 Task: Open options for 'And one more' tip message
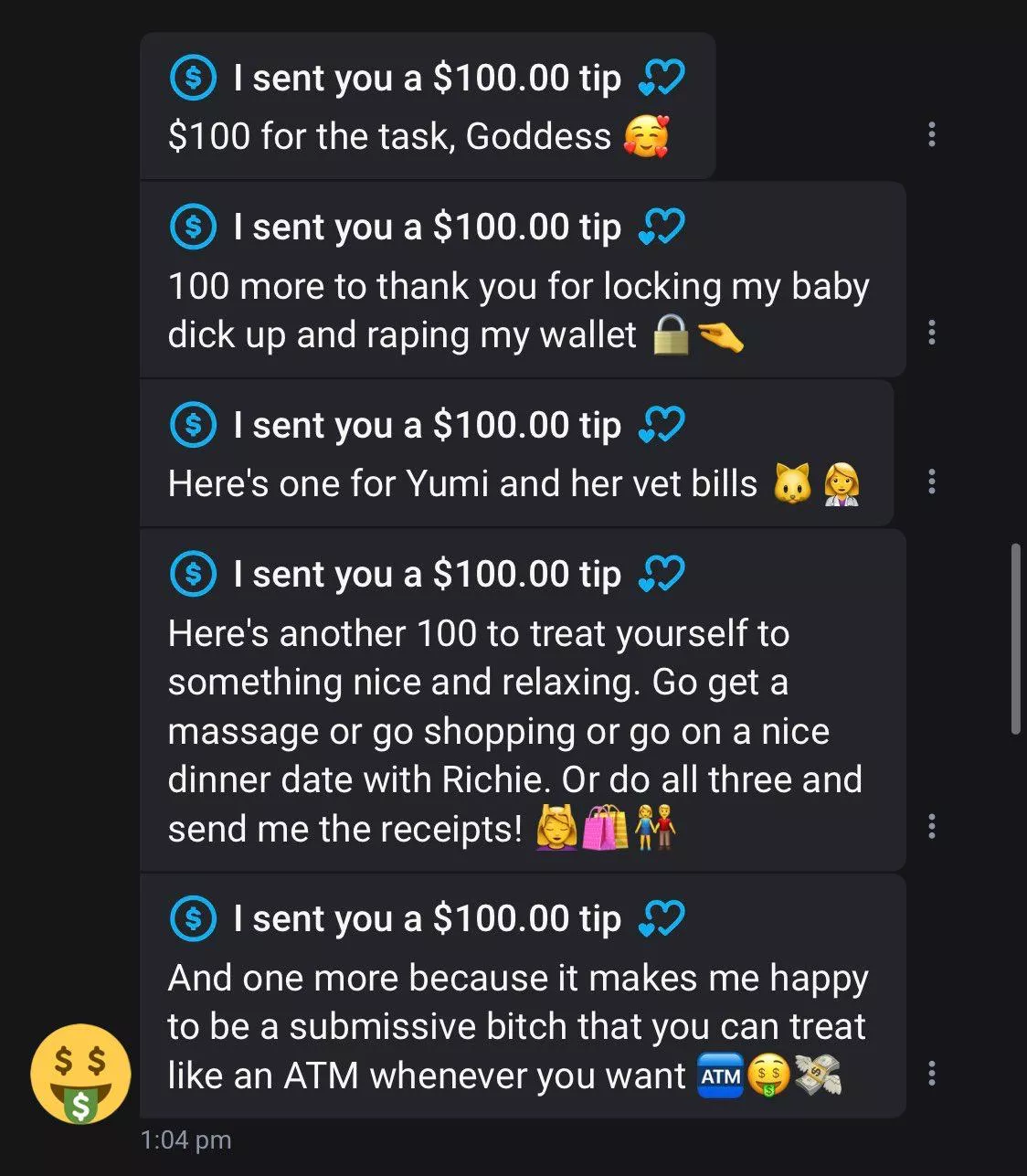[x=931, y=1073]
